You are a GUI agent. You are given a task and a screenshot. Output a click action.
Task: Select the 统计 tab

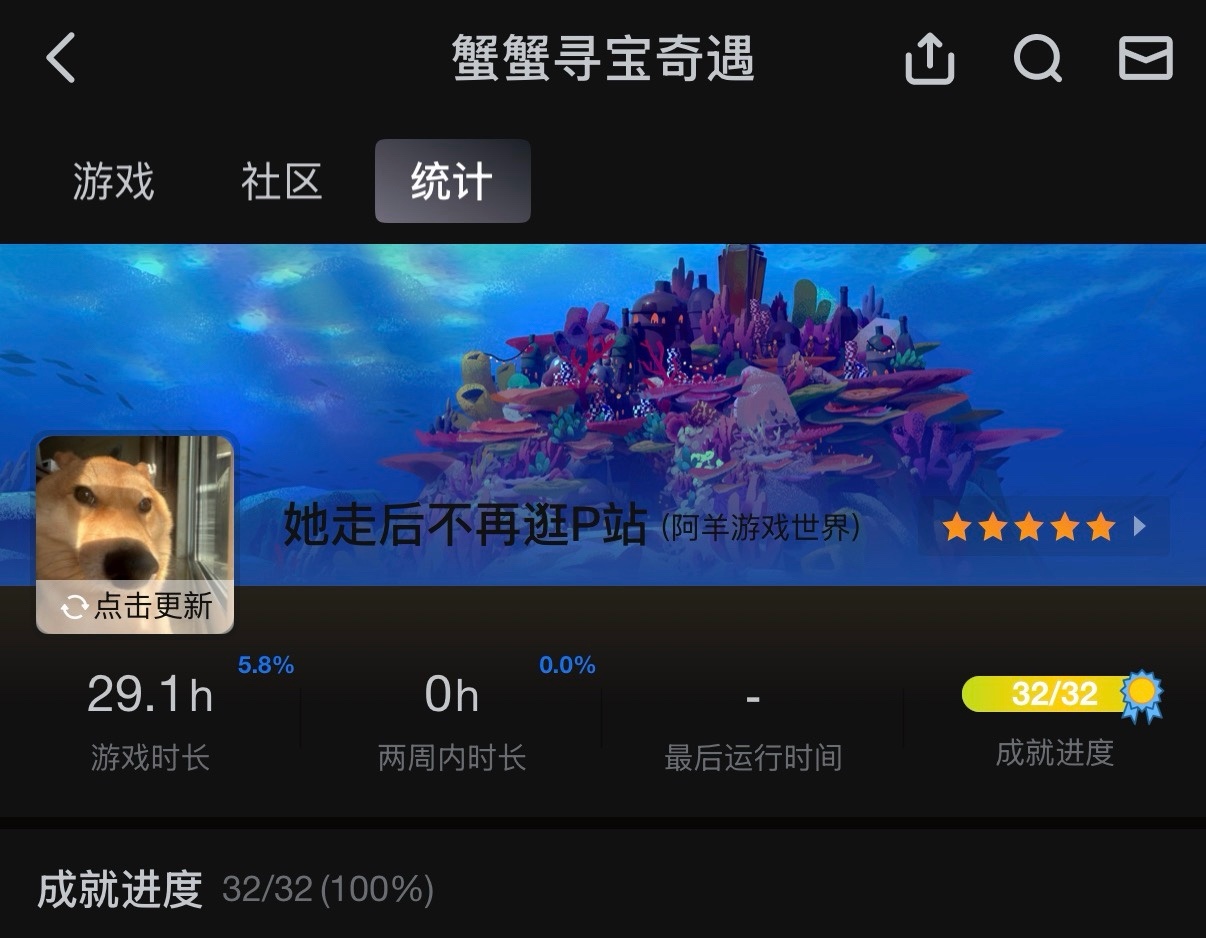(452, 182)
